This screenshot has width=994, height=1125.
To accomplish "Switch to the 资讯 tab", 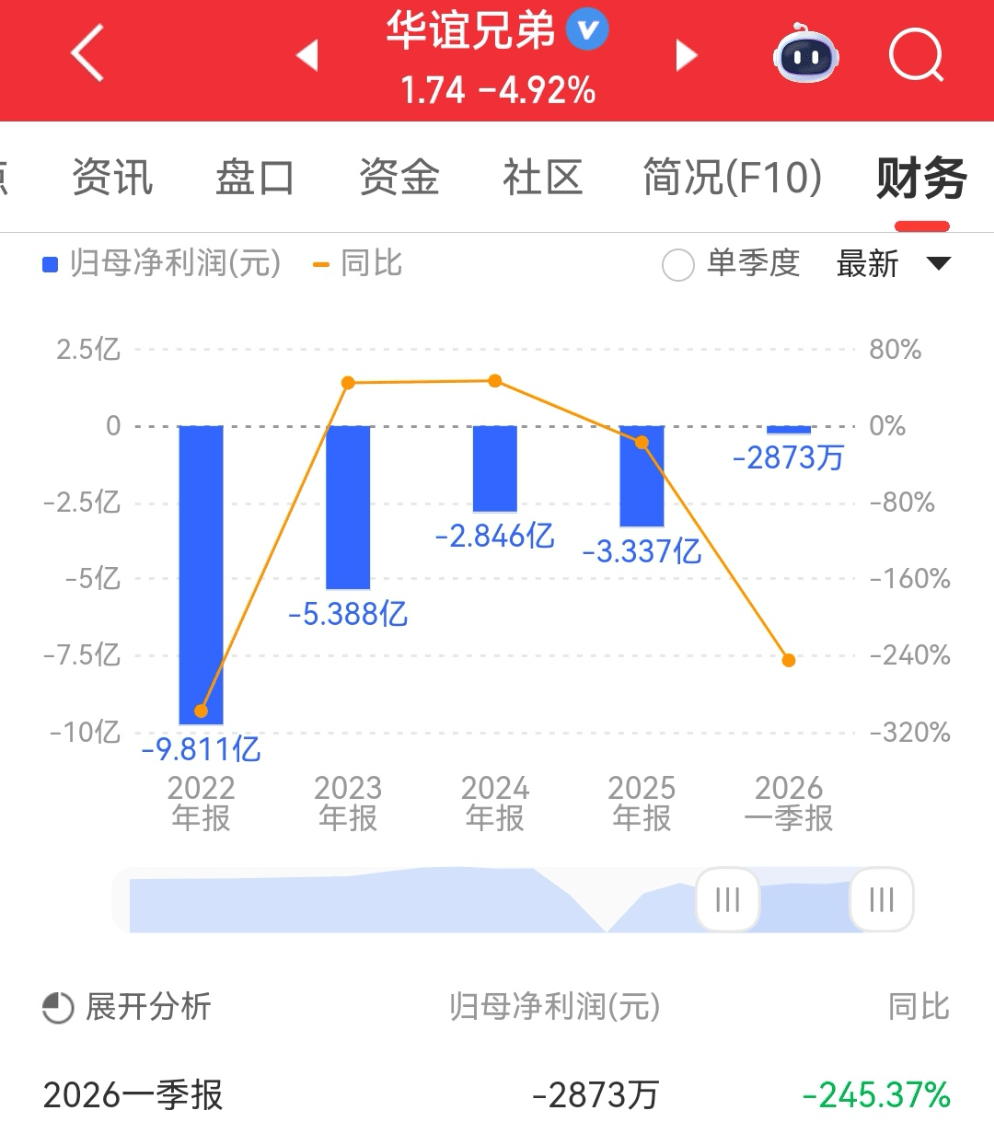I will pyautogui.click(x=112, y=178).
